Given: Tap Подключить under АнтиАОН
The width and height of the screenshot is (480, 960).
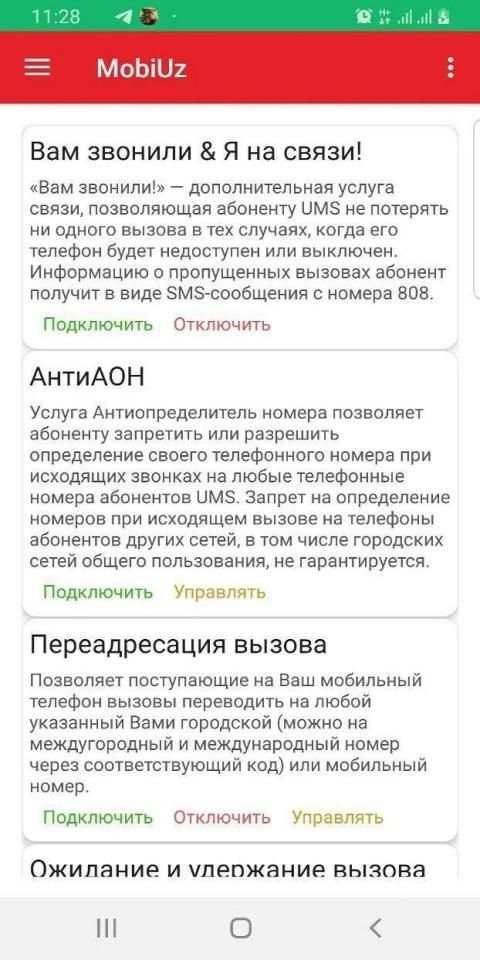Looking at the screenshot, I should (98, 592).
